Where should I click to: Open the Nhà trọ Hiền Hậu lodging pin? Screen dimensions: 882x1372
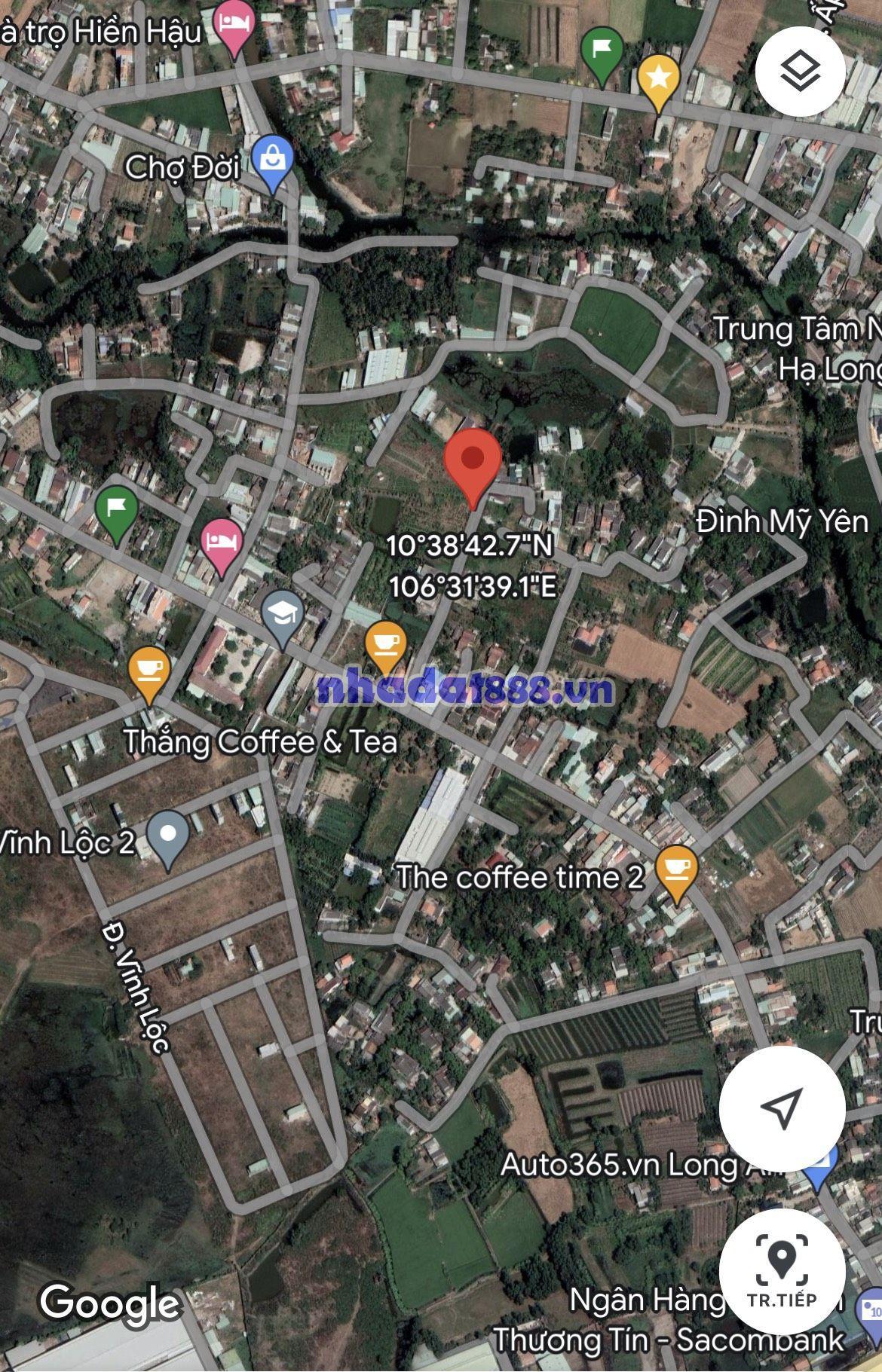coord(236,24)
